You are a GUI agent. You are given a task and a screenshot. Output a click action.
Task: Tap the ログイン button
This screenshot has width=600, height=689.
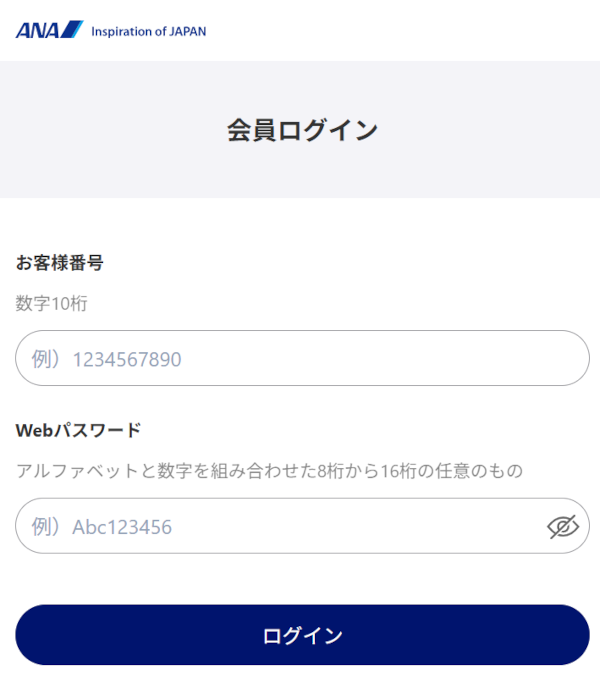click(x=302, y=635)
